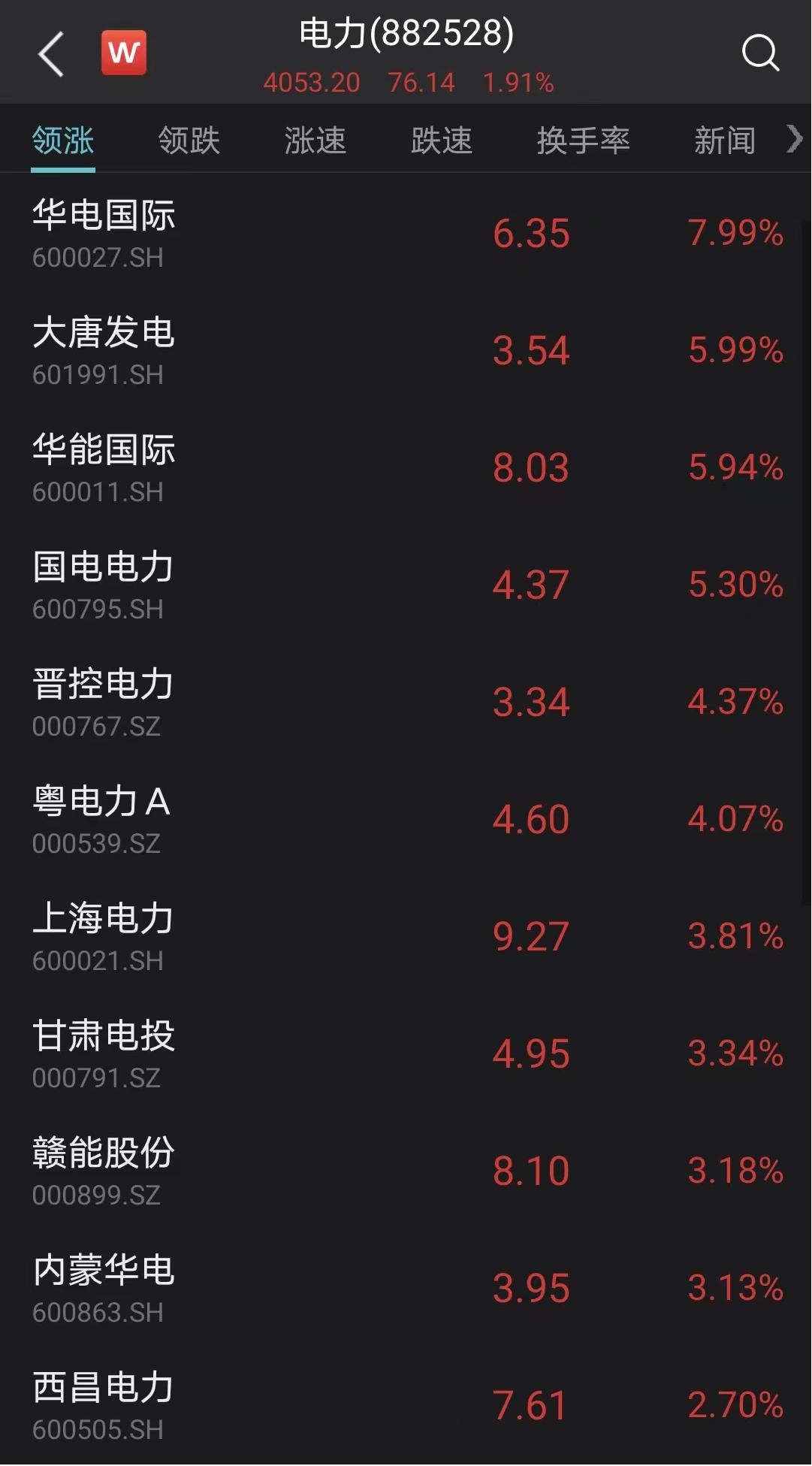Open 国电电力 stock page
This screenshot has height=1466, width=812.
pyautogui.click(x=406, y=585)
